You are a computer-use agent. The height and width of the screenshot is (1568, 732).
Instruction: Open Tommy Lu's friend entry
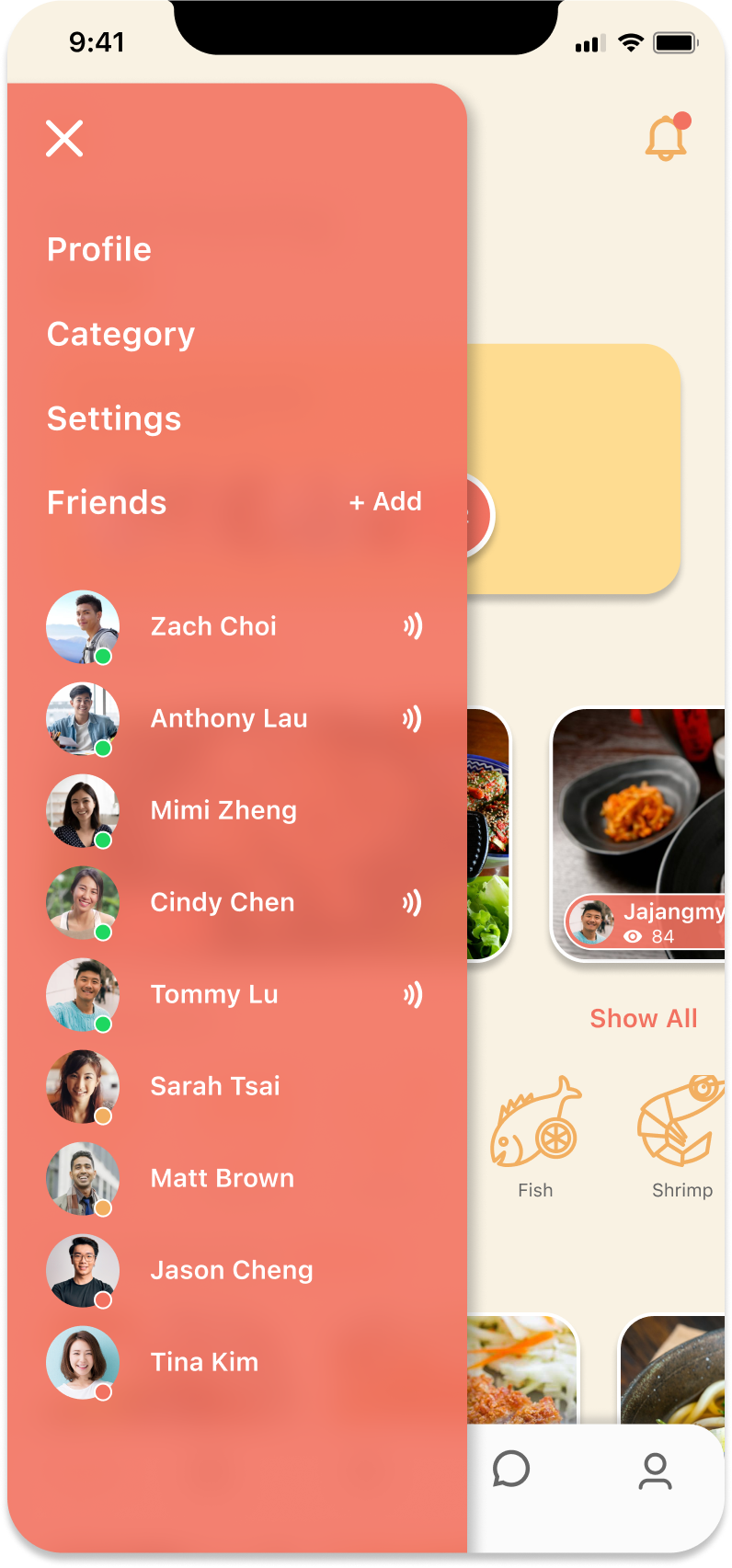[x=214, y=994]
